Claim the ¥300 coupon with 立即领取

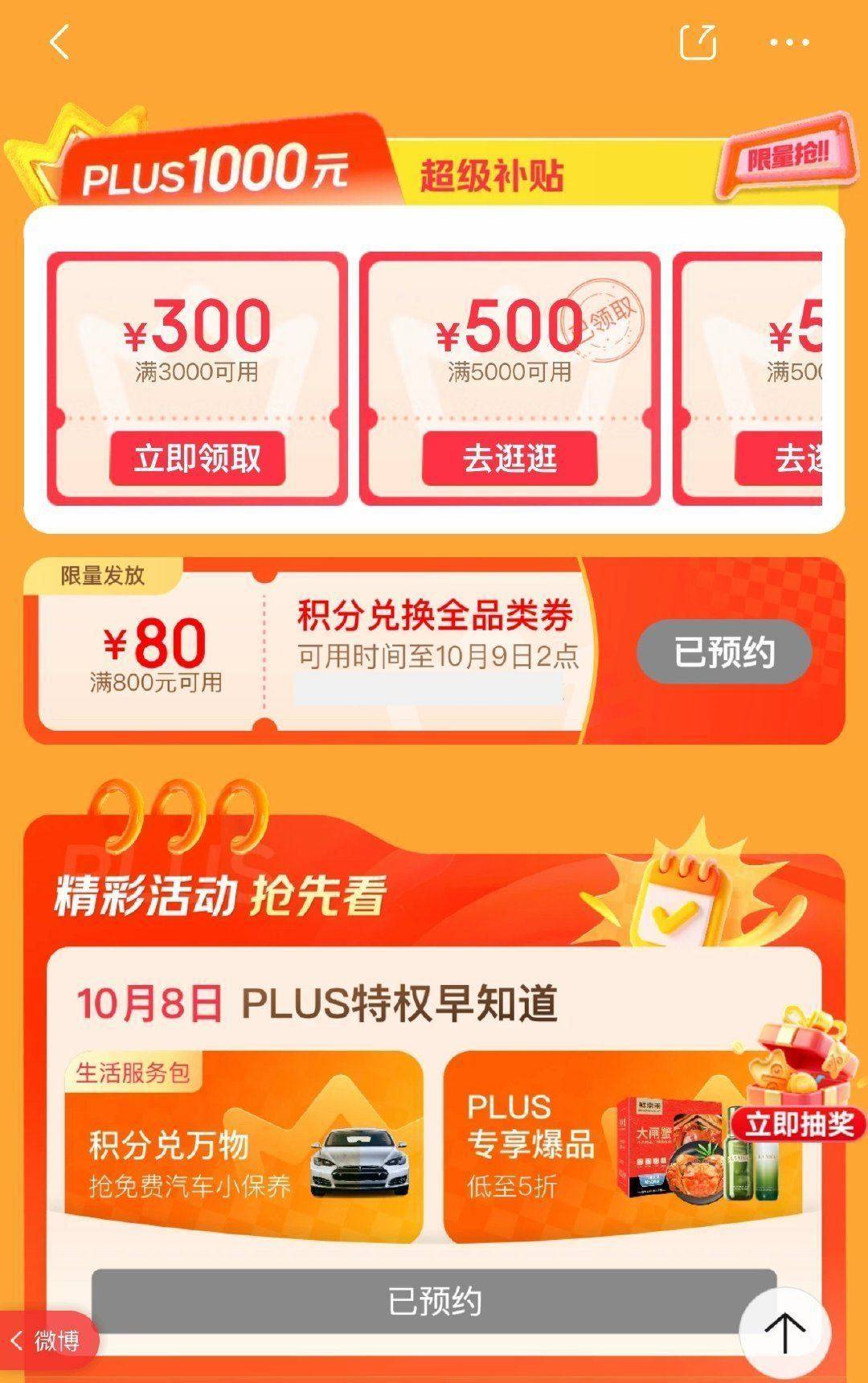[x=197, y=458]
